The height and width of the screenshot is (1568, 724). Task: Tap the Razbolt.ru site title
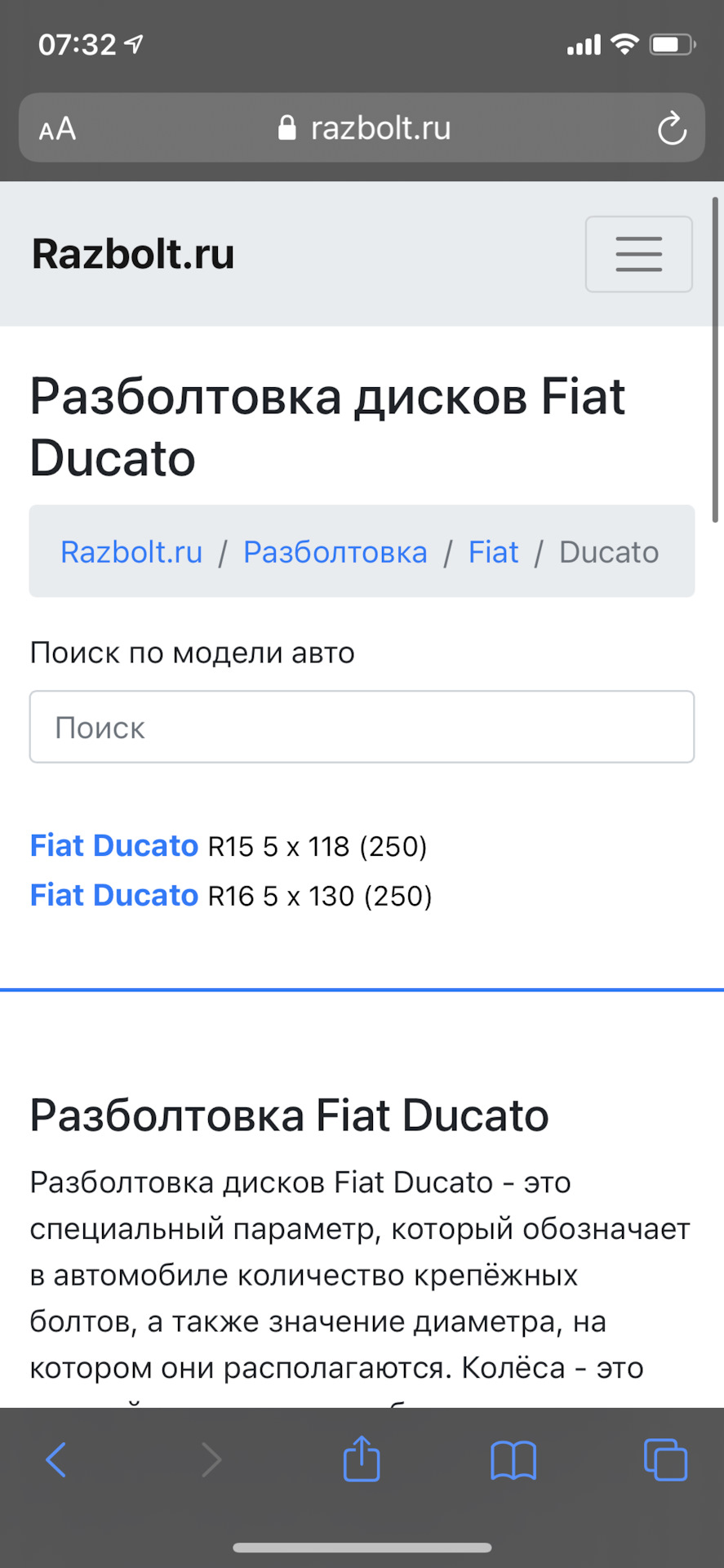point(133,254)
